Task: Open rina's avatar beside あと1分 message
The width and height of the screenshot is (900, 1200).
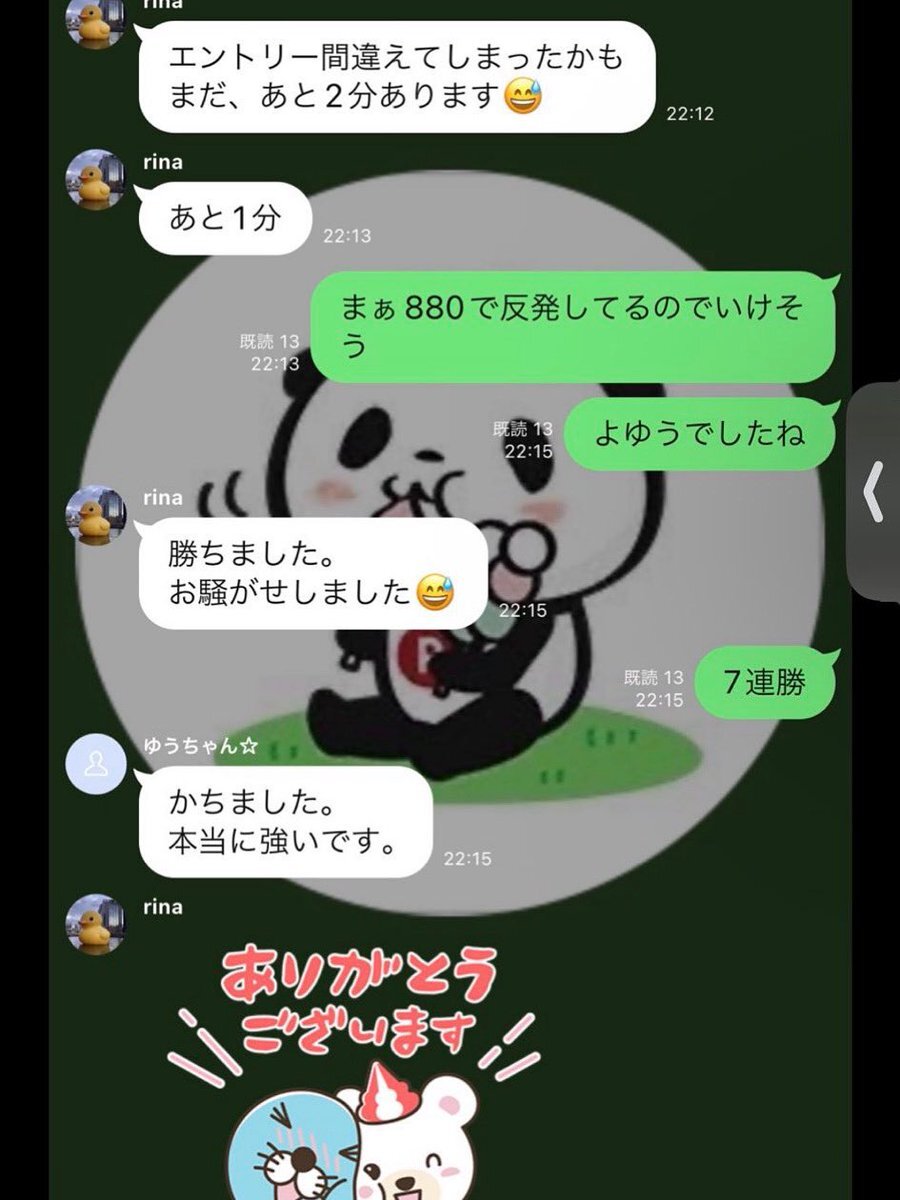Action: [96, 180]
